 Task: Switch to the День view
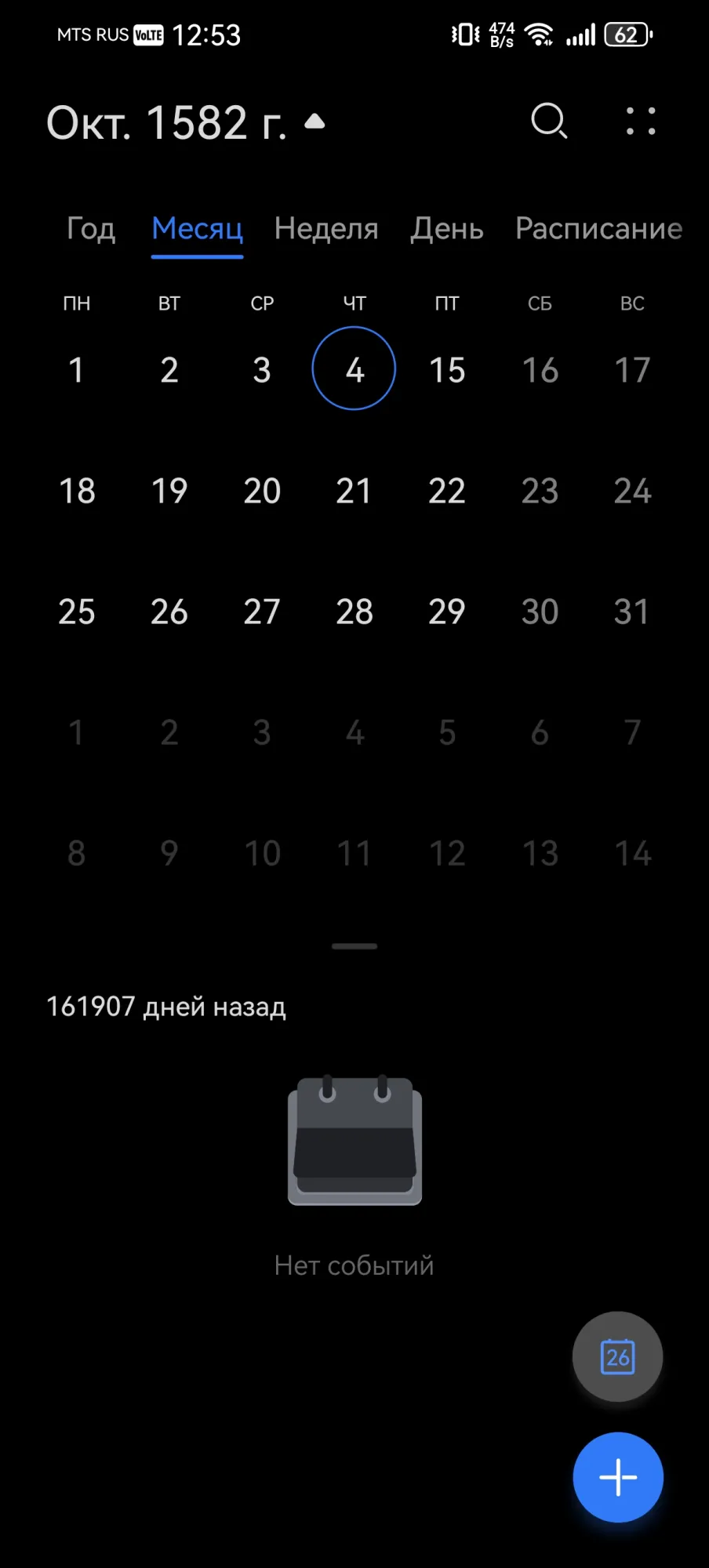[446, 228]
